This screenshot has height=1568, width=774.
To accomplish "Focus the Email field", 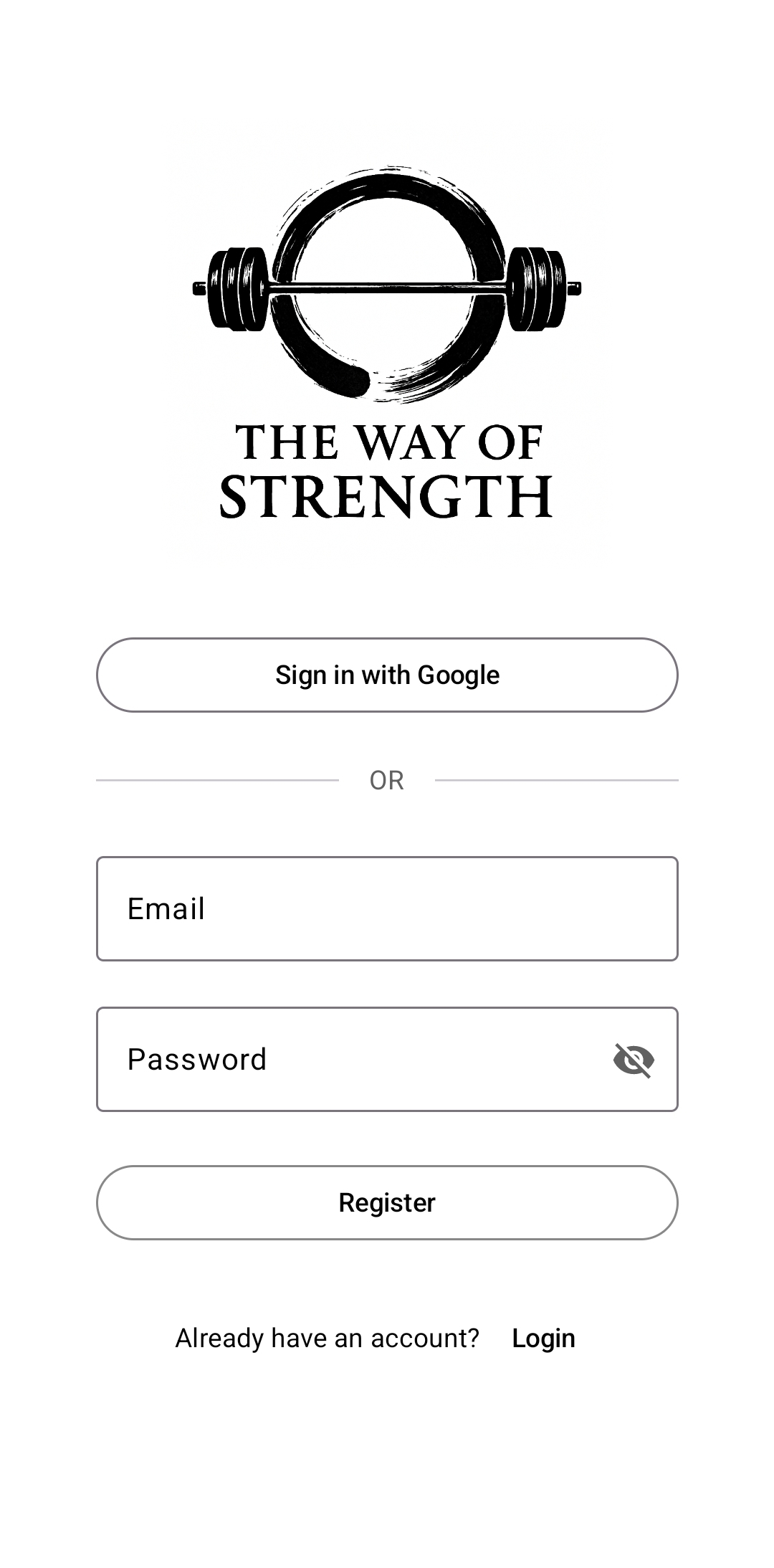I will point(387,908).
